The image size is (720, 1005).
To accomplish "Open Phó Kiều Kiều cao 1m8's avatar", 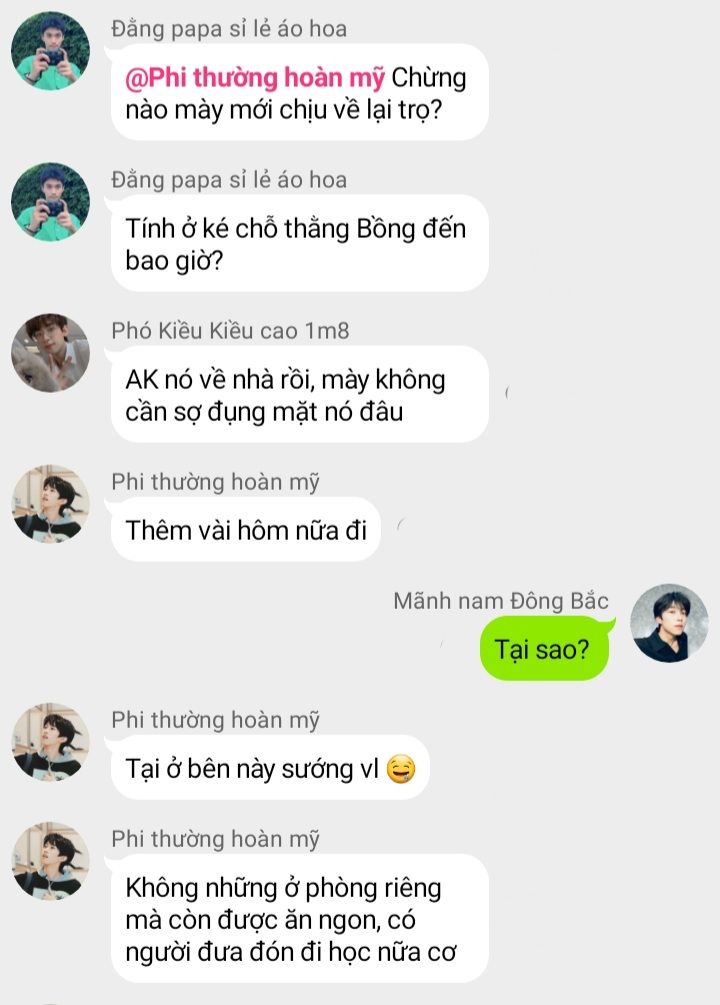I will [x=50, y=352].
